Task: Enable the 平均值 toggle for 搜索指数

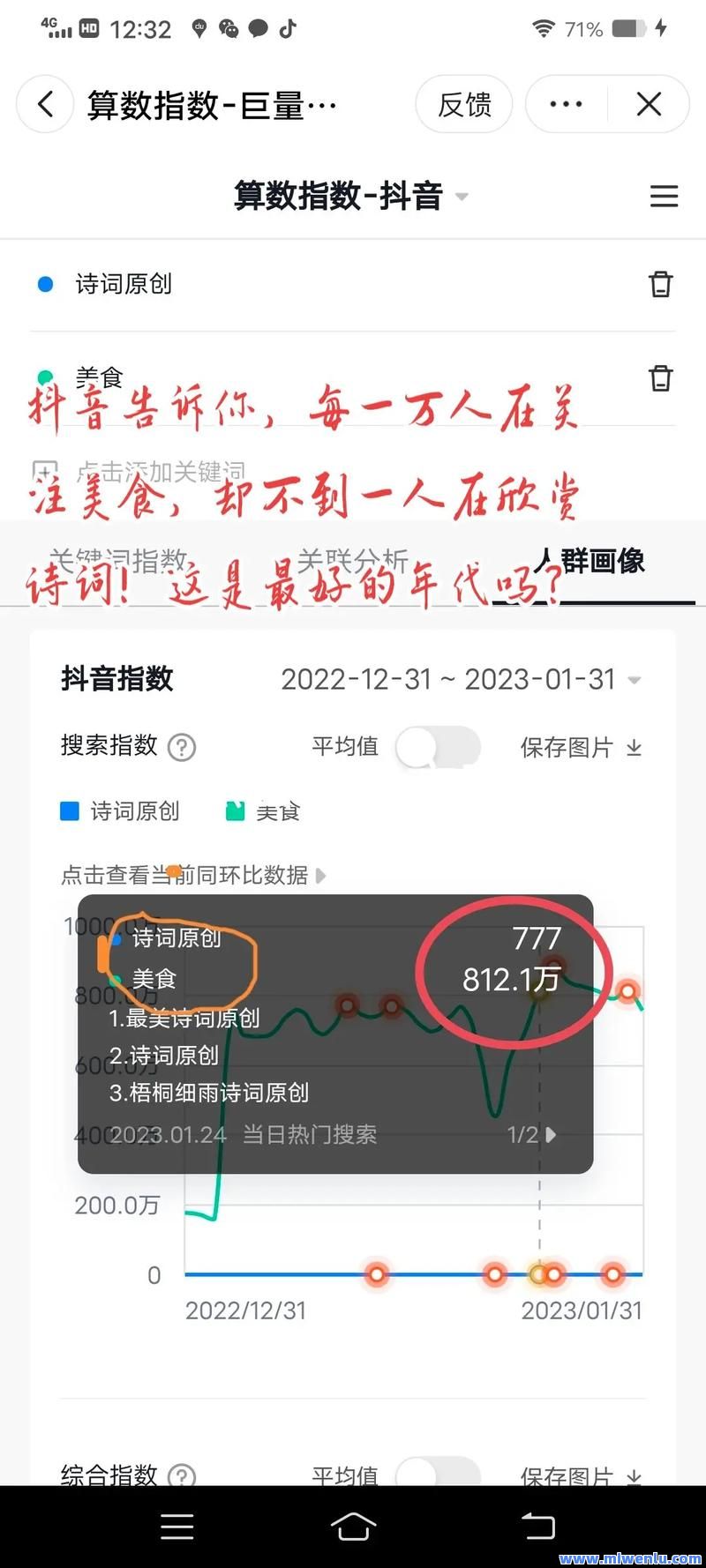Action: pos(438,747)
